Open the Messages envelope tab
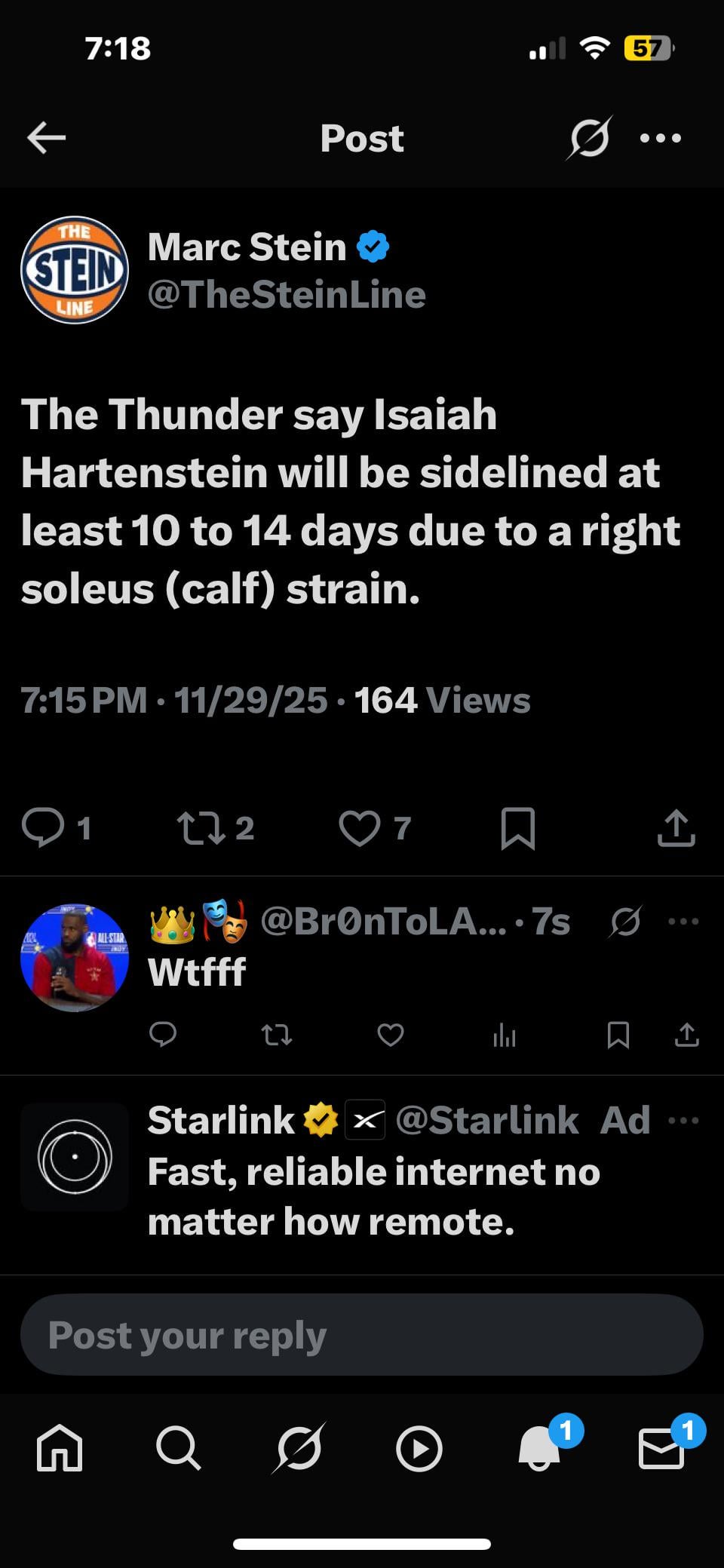This screenshot has height=1568, width=724. pos(661,1448)
